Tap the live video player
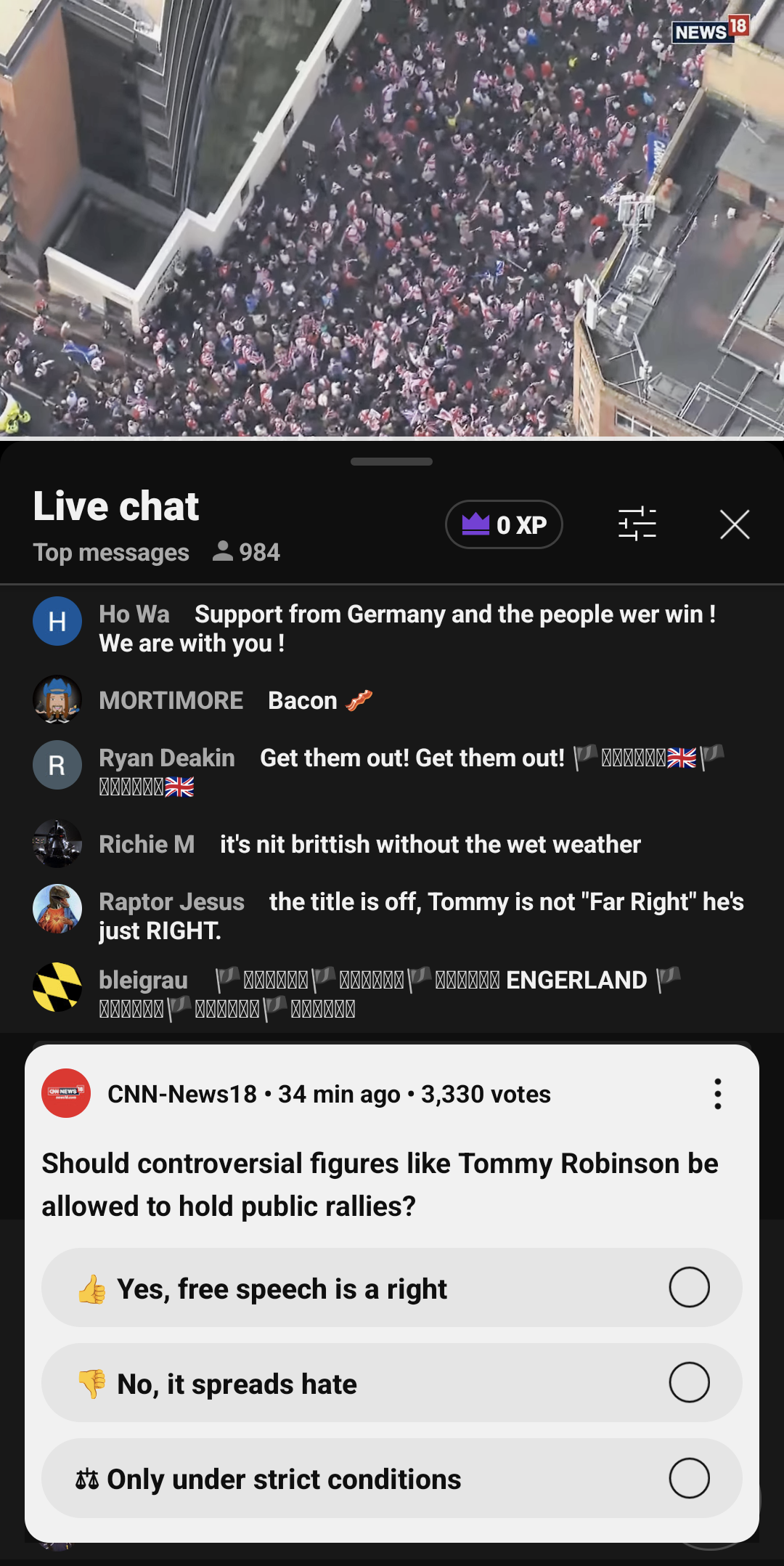Screen dimensions: 784x1566 (392, 218)
